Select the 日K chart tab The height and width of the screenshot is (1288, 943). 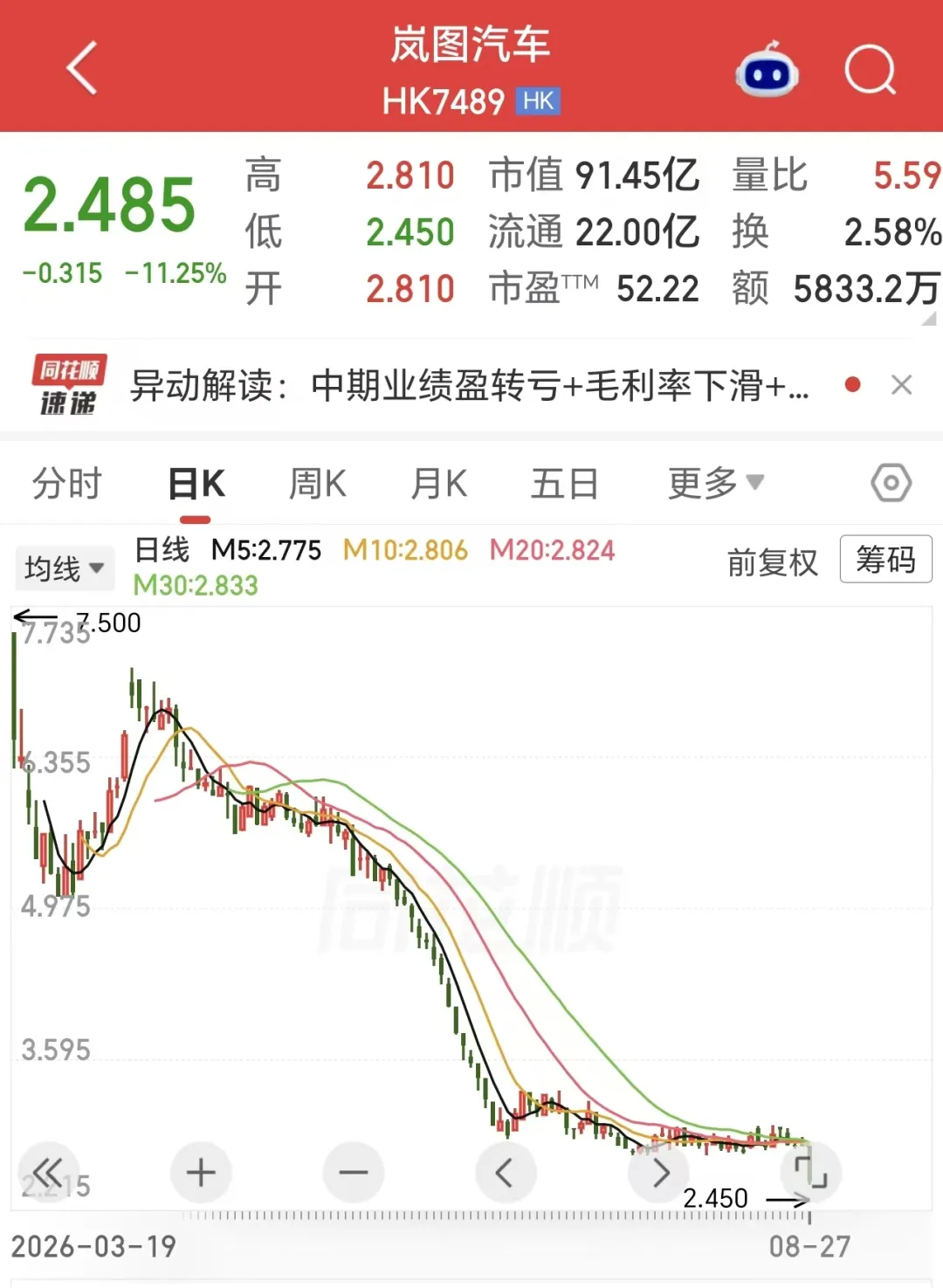coord(196,483)
